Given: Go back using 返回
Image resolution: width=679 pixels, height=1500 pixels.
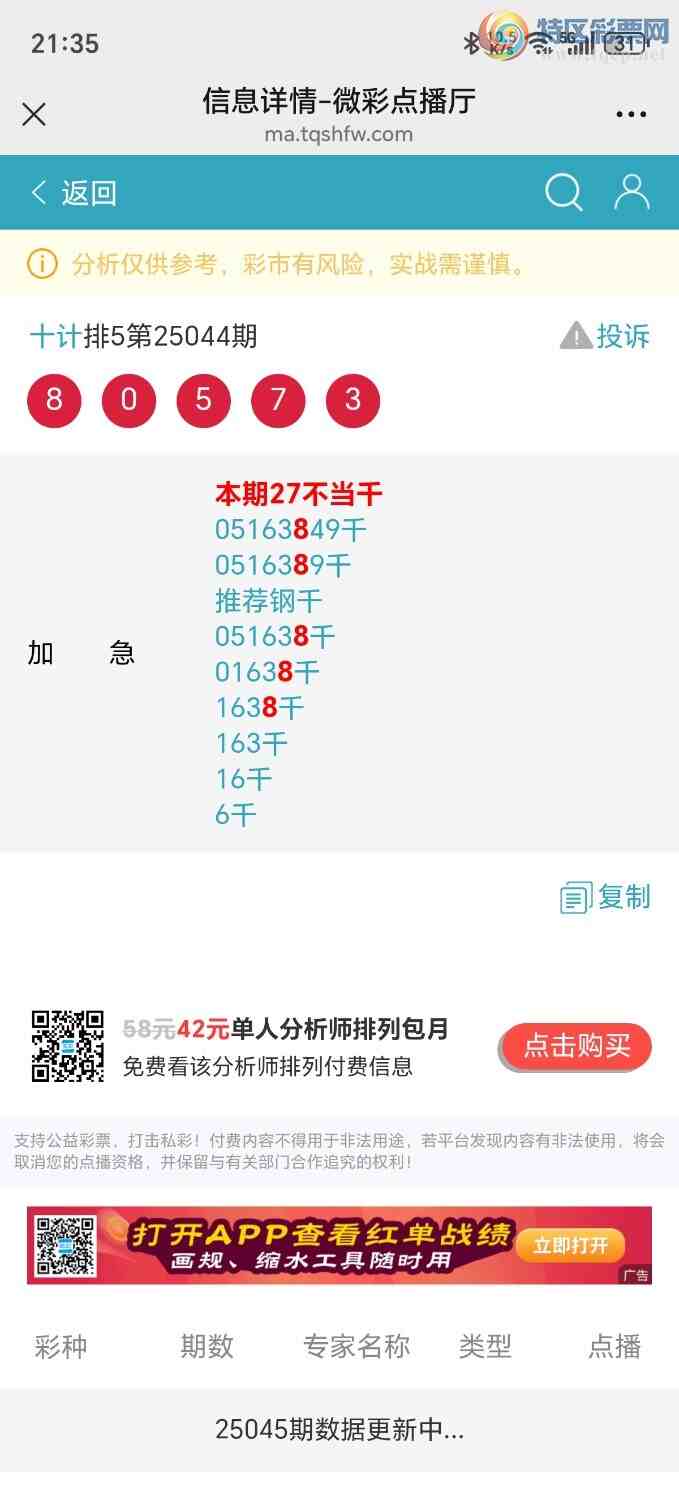Looking at the screenshot, I should [75, 192].
